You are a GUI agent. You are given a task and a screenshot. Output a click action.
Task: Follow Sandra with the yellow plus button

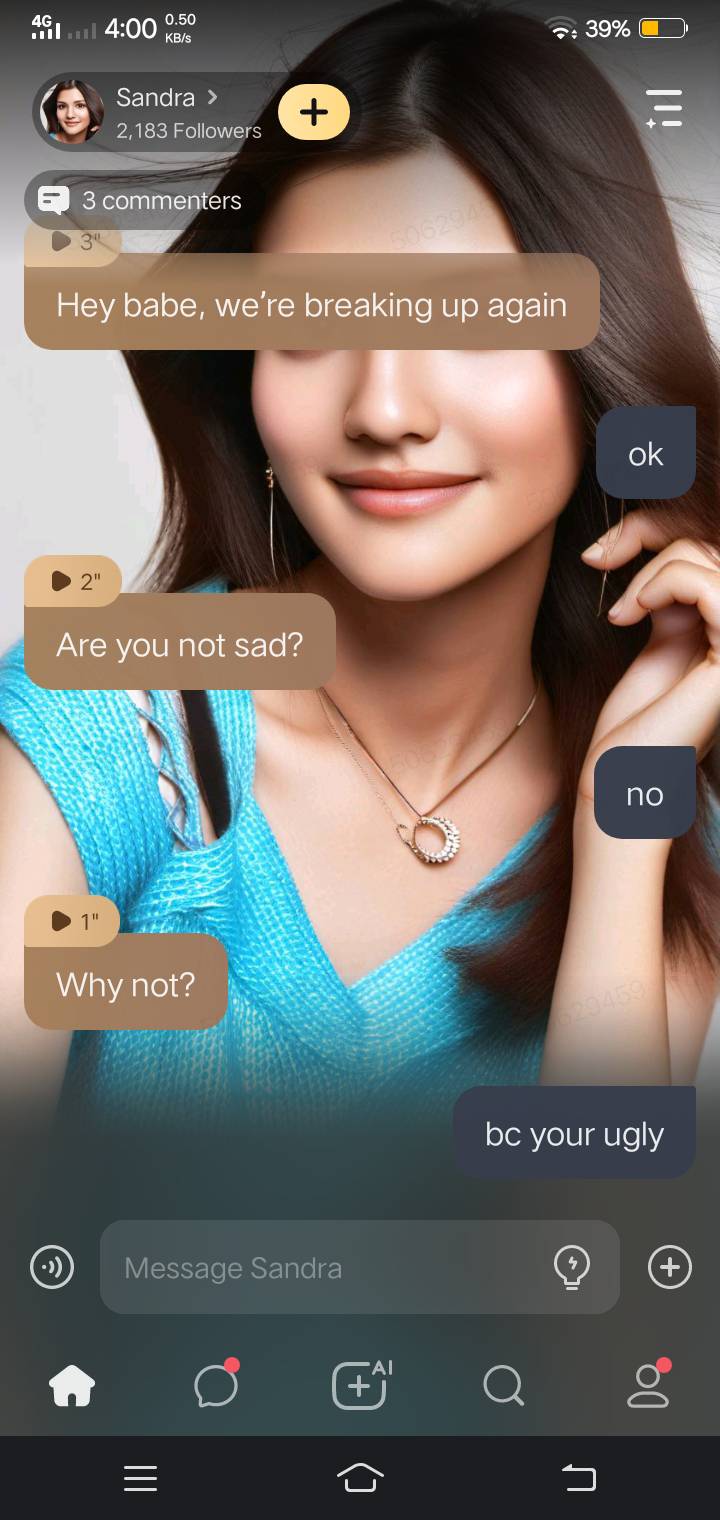click(313, 112)
